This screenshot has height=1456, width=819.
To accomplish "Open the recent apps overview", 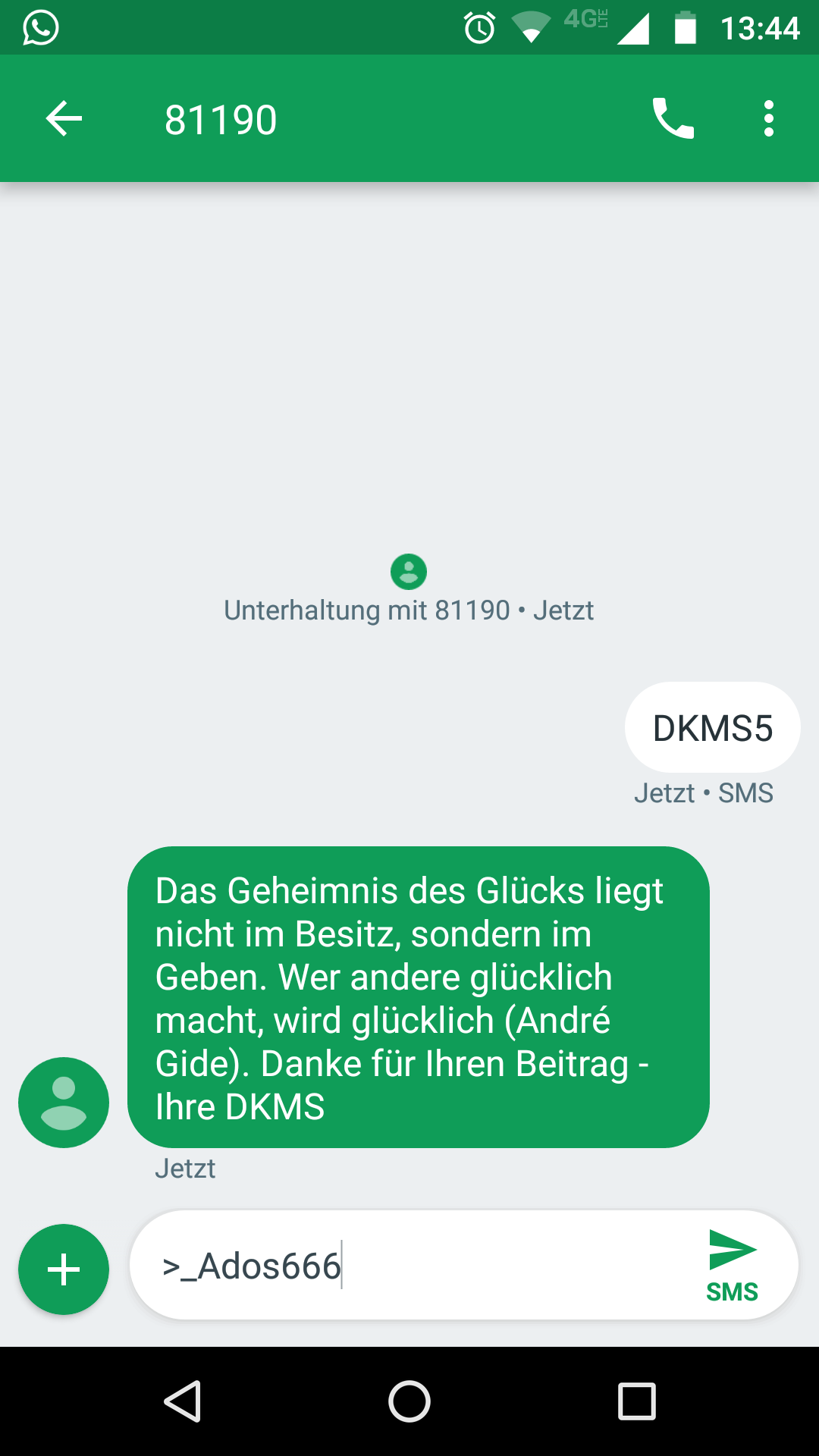I will [637, 1401].
